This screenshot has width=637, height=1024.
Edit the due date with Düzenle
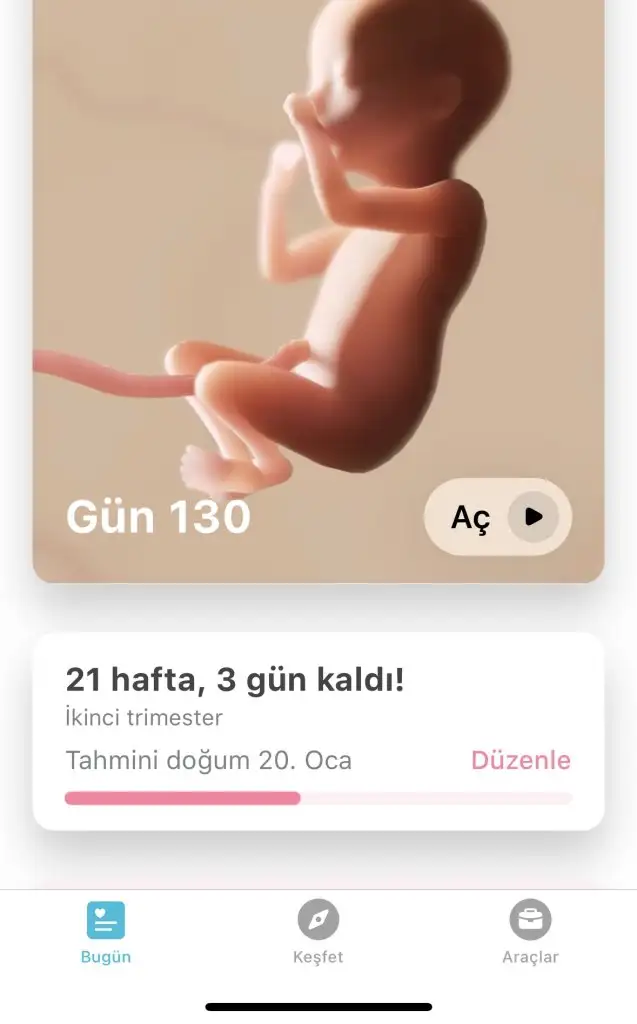520,760
